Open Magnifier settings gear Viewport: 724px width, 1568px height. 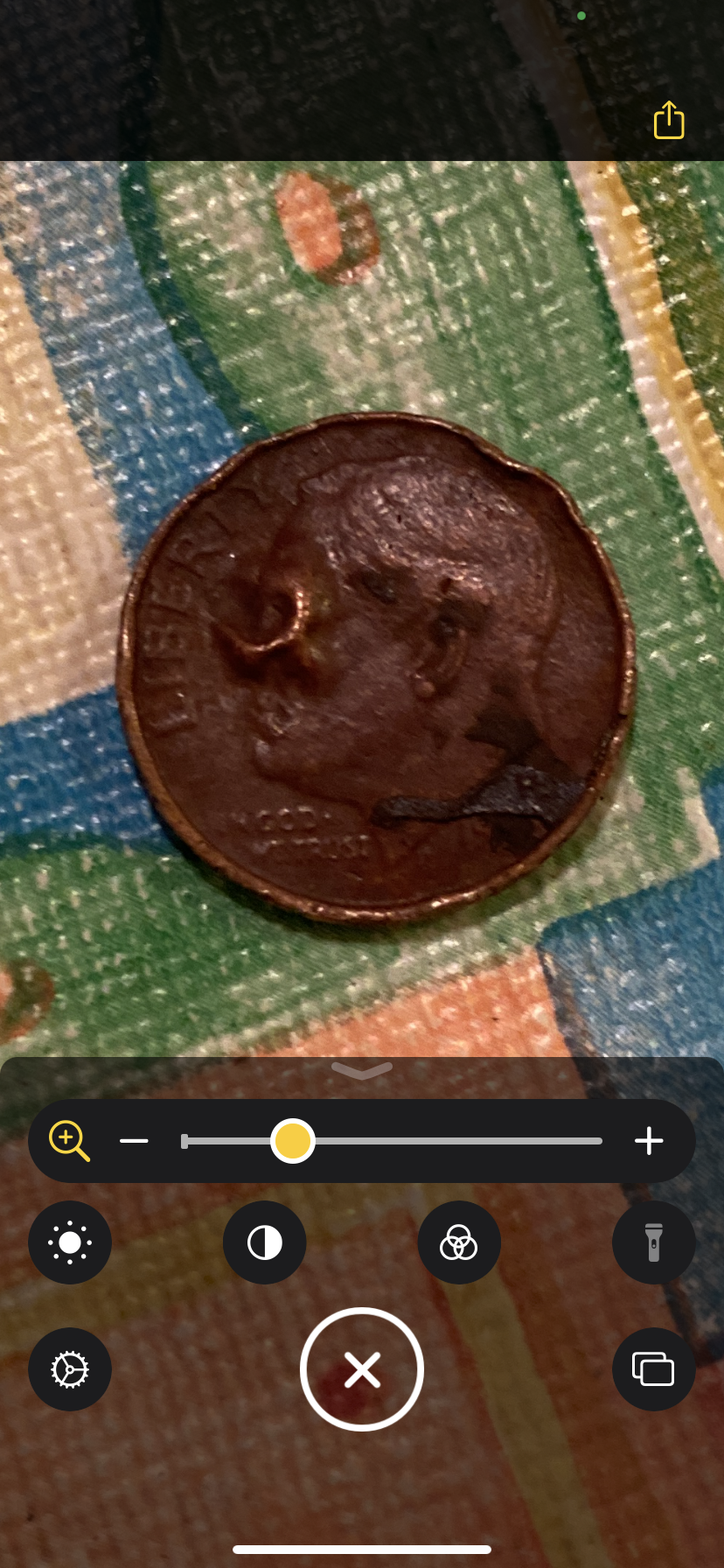point(70,1369)
